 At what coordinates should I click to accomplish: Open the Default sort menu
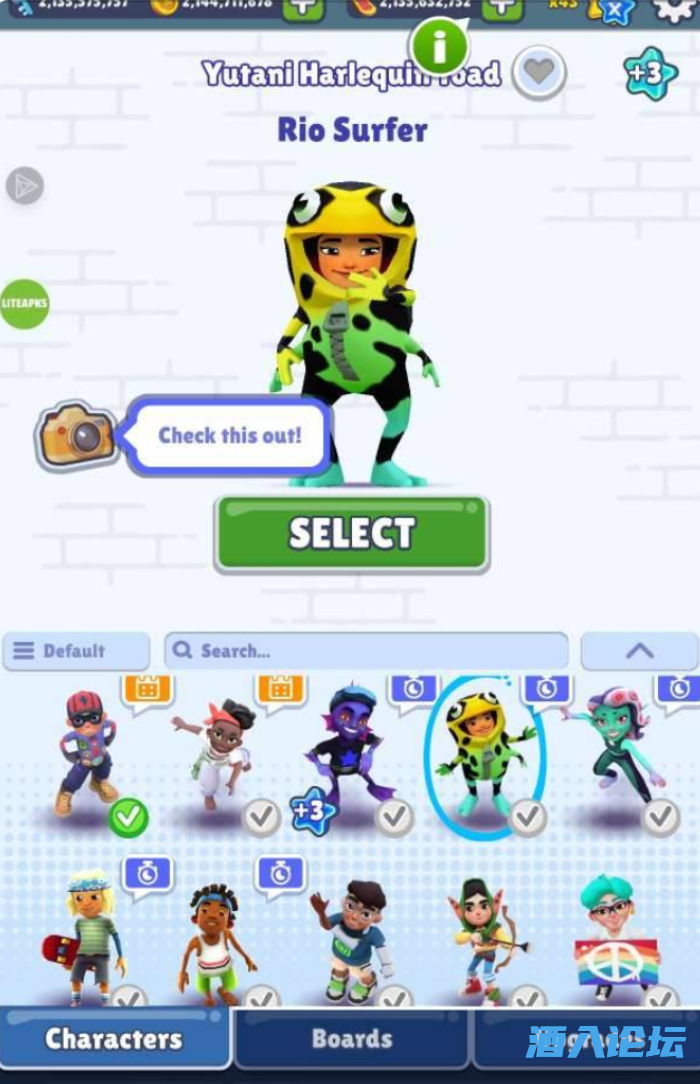(75, 651)
